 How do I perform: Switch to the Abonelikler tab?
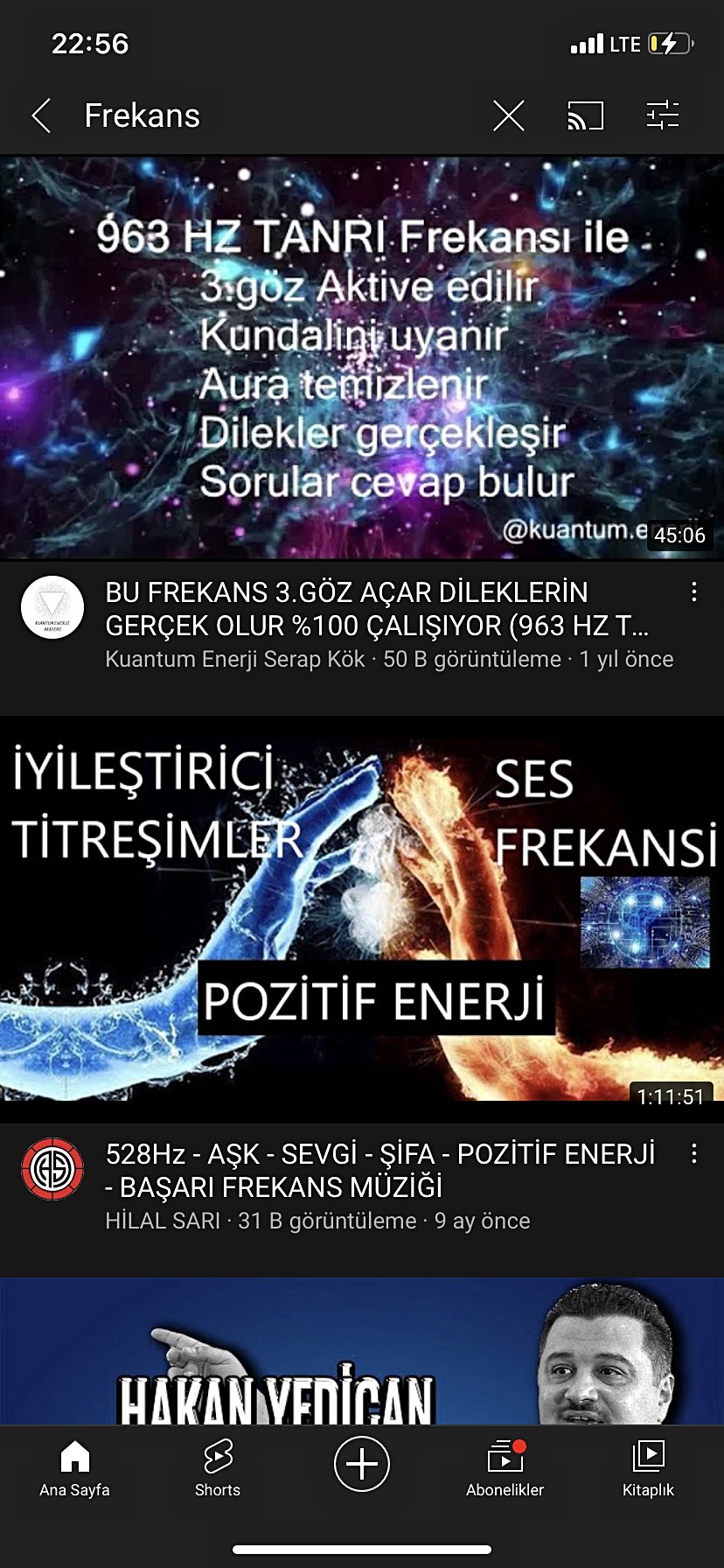point(505,1468)
